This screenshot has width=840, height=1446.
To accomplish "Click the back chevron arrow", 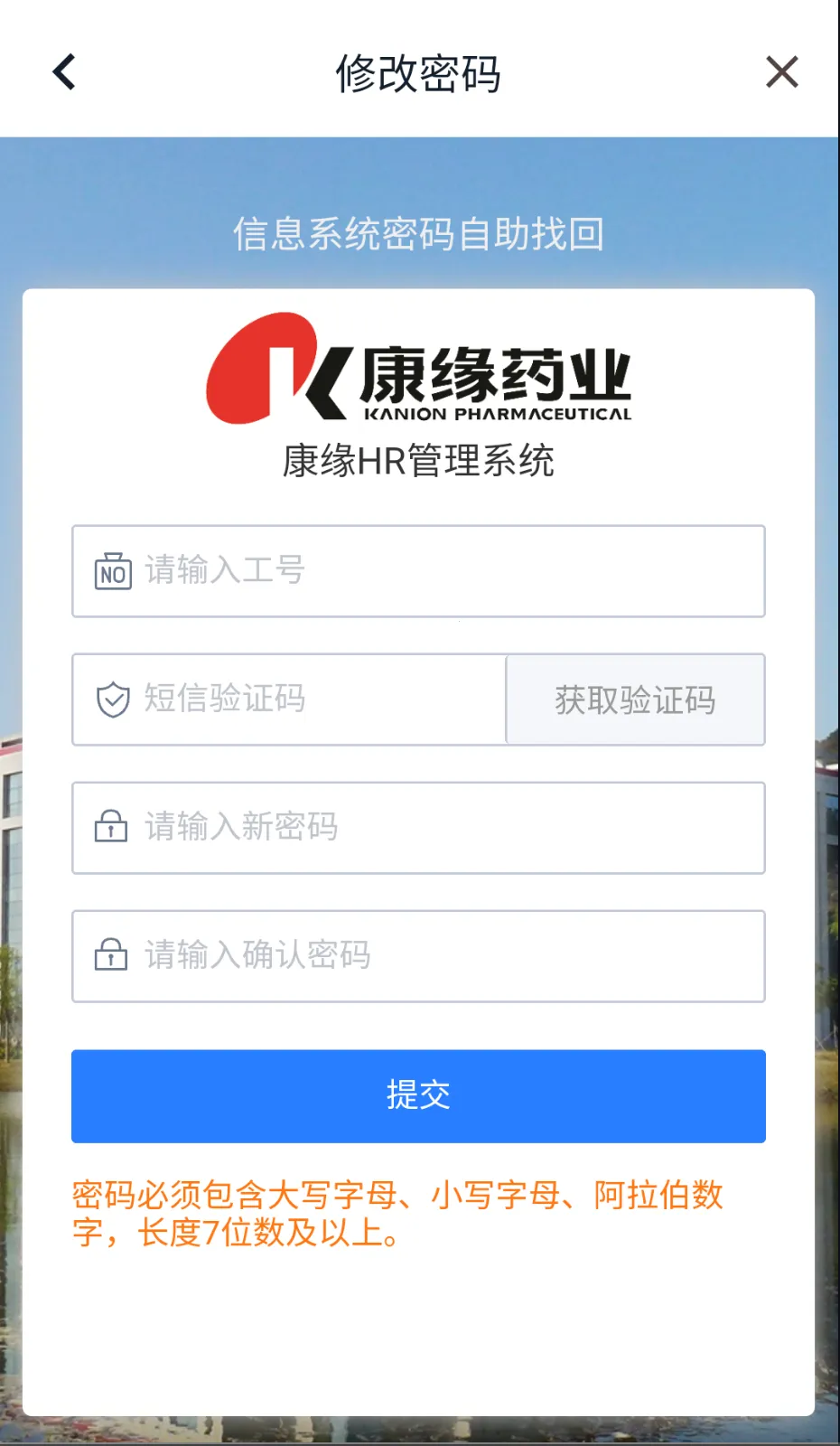I will 63,71.
